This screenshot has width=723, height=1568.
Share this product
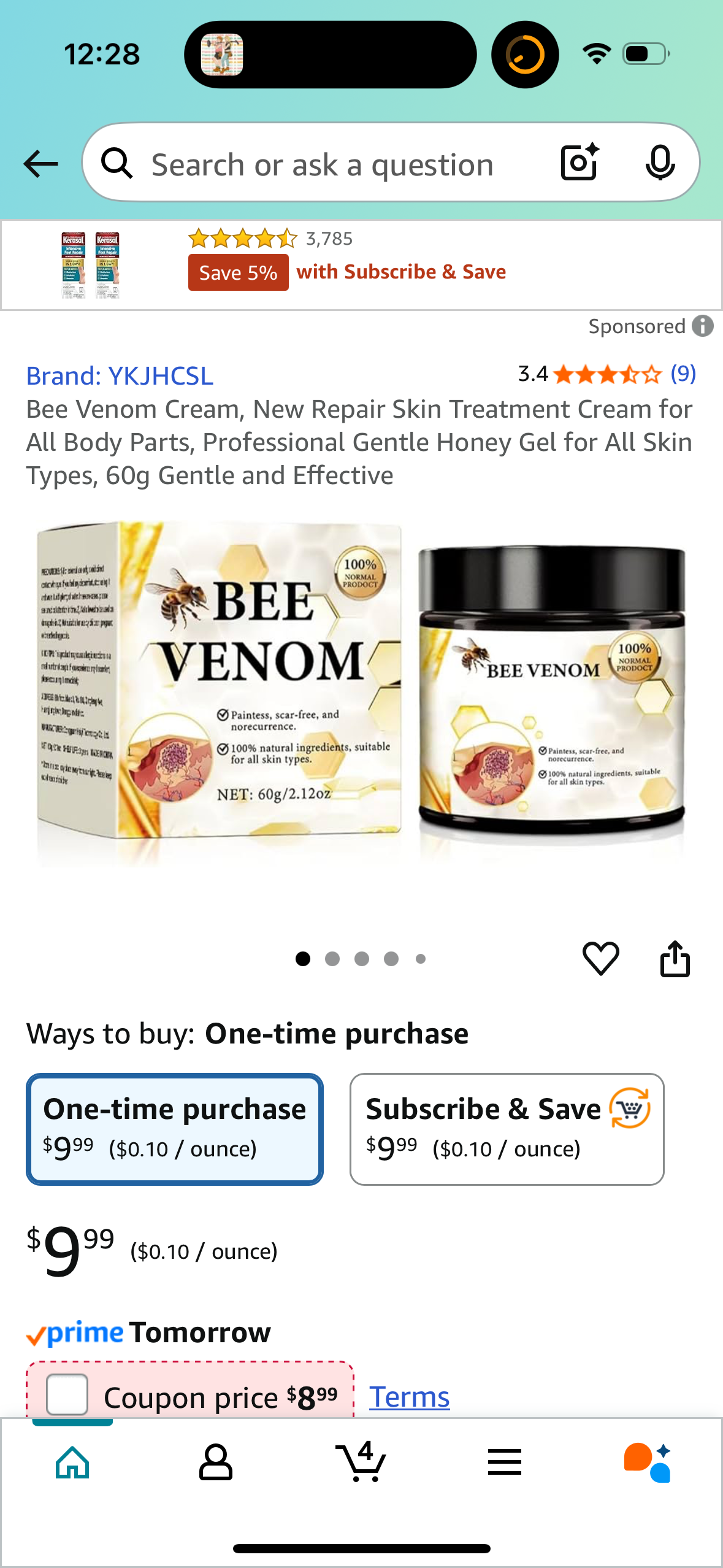coord(675,958)
